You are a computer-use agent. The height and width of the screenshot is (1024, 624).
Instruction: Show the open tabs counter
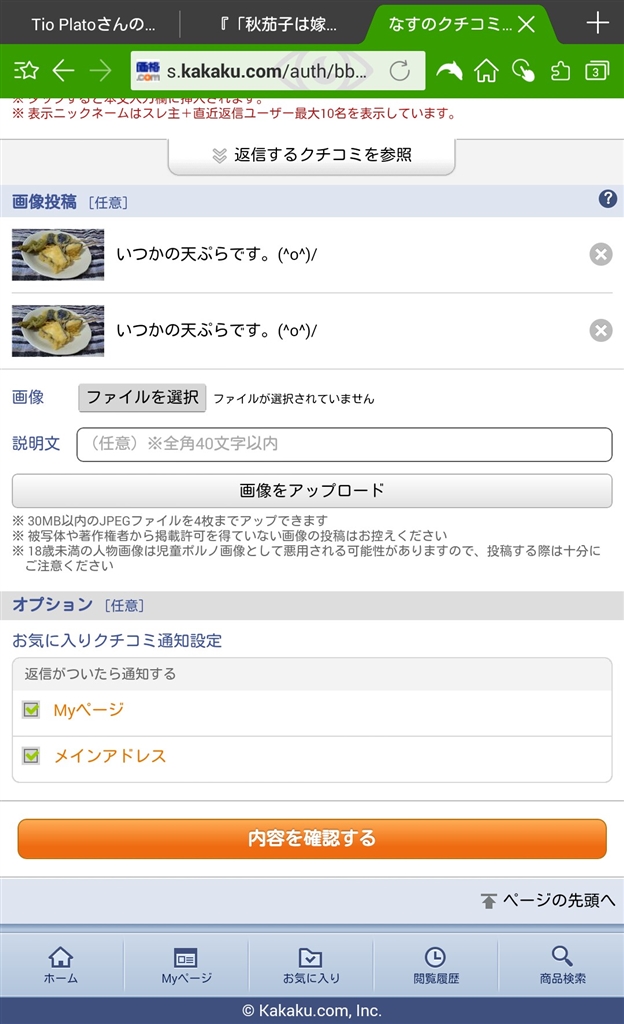point(597,70)
